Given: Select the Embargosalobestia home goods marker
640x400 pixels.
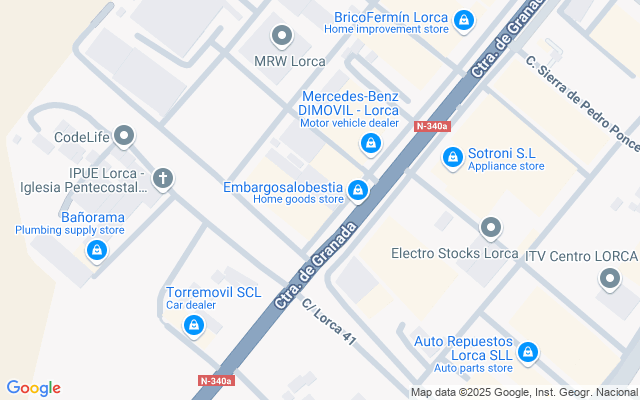Looking at the screenshot, I should pyautogui.click(x=357, y=189).
